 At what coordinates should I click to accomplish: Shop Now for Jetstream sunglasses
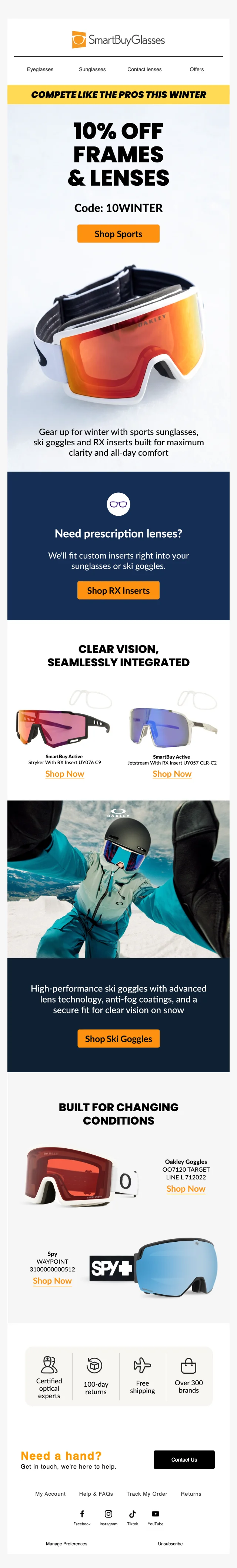172,774
